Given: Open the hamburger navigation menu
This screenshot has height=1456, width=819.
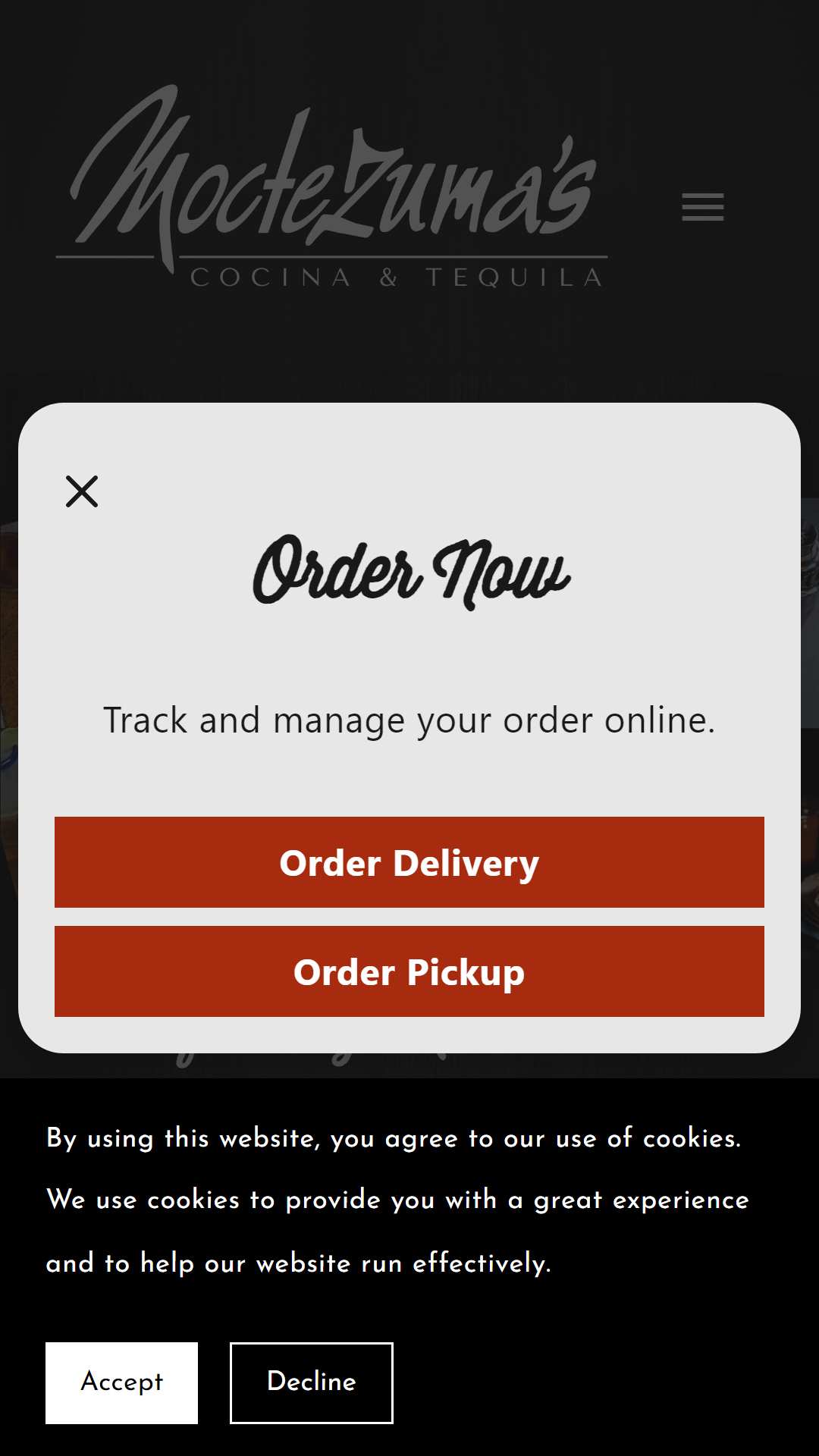Looking at the screenshot, I should click(703, 207).
